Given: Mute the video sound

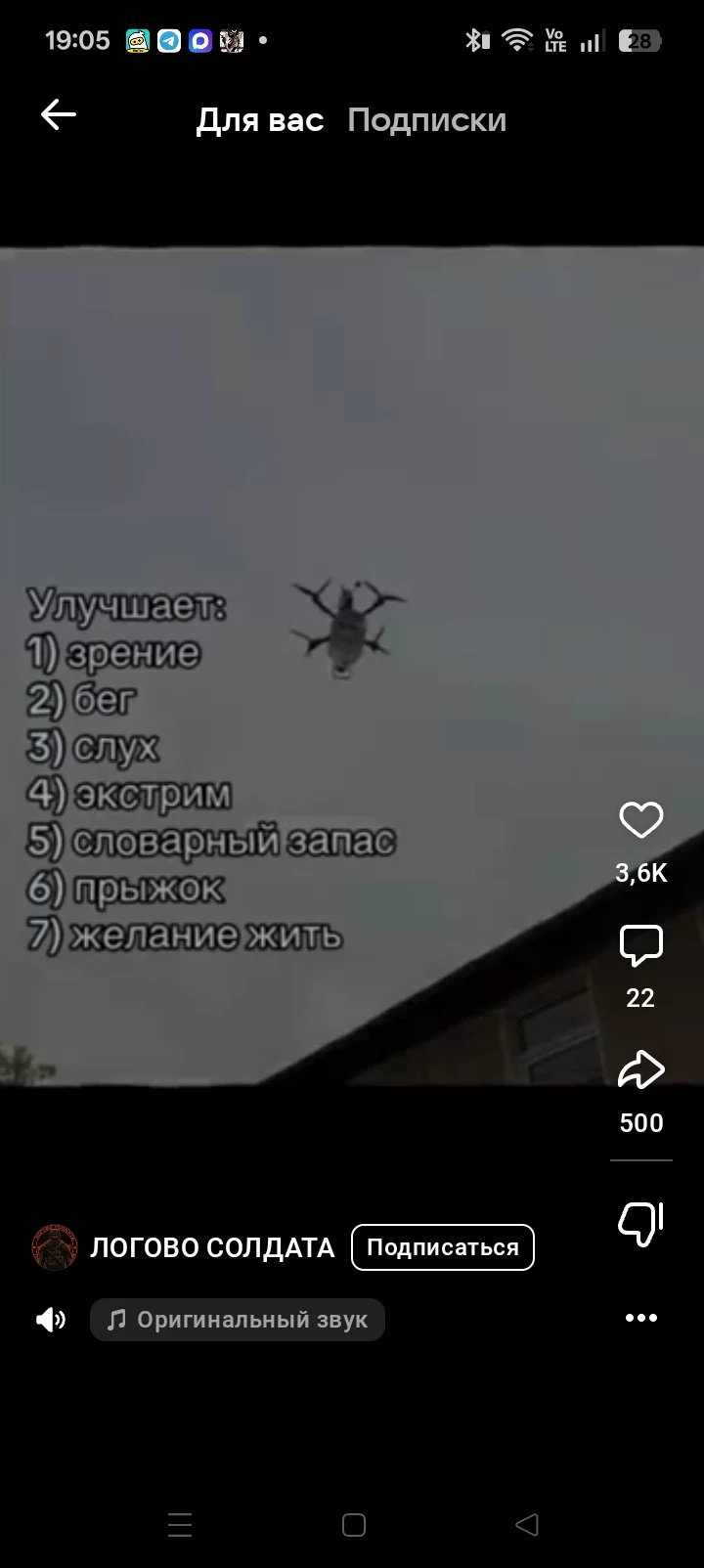Looking at the screenshot, I should 51,1320.
